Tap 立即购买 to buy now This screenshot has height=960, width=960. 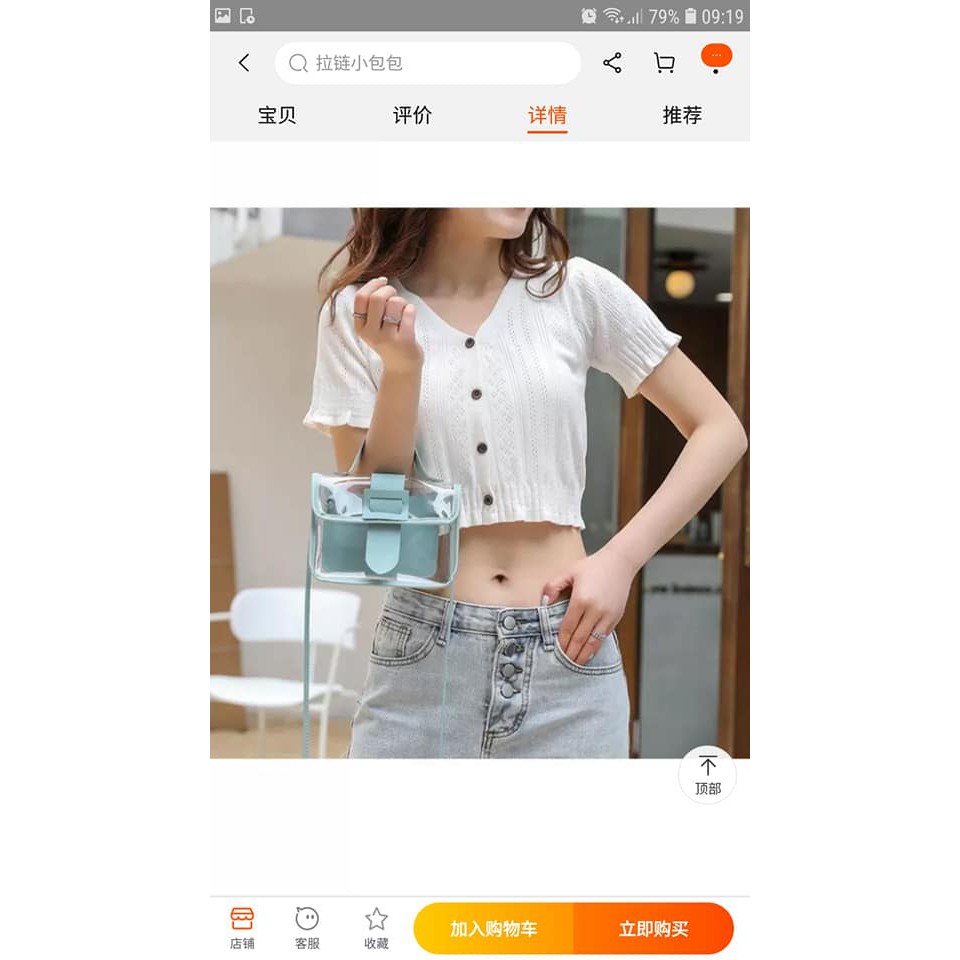coord(653,929)
